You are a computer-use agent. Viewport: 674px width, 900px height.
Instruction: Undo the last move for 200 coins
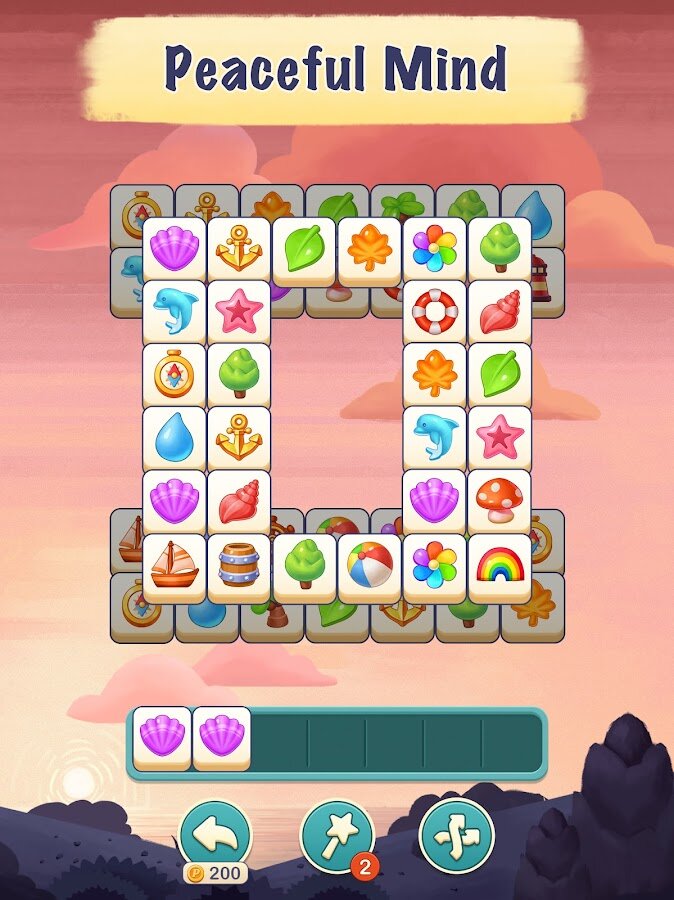tap(215, 834)
